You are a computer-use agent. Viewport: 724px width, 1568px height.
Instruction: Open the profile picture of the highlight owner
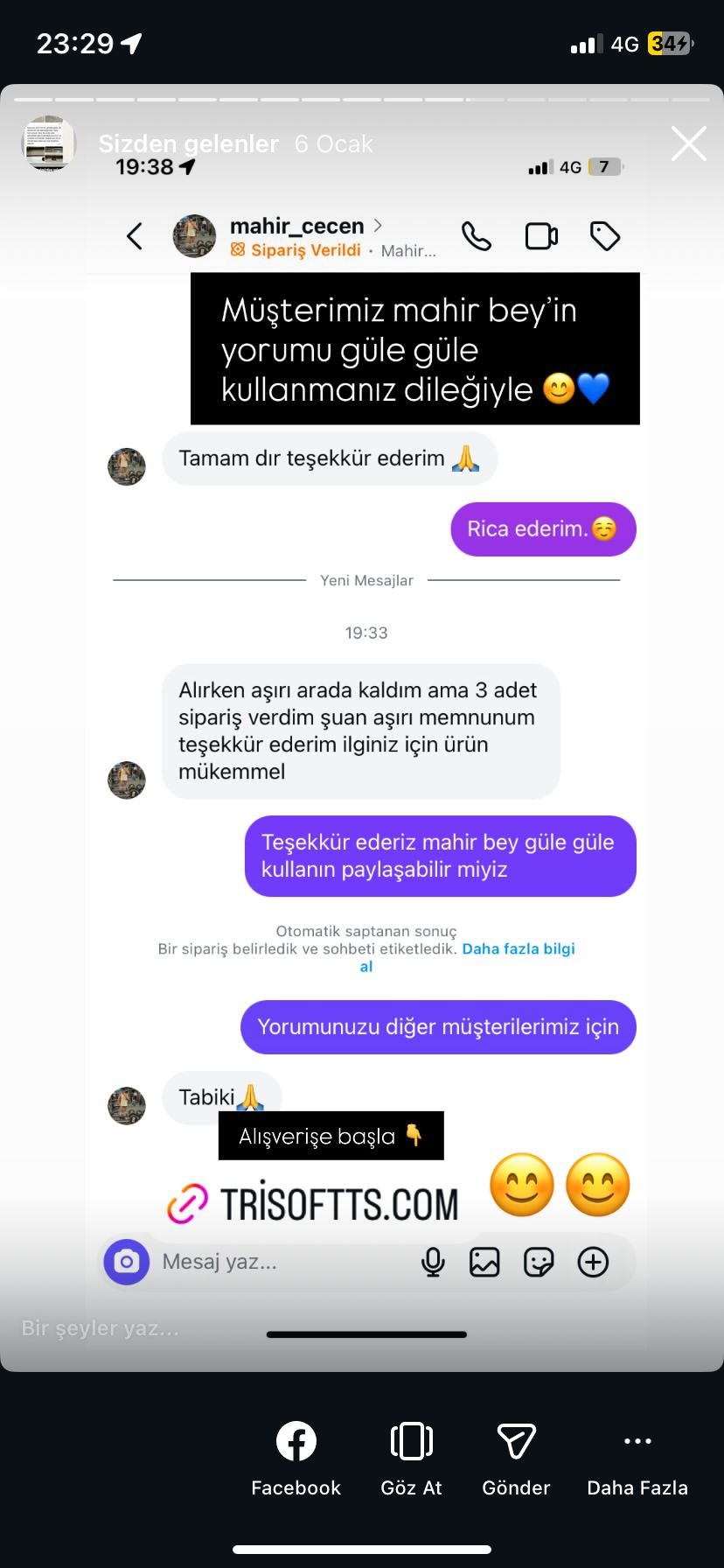[49, 143]
